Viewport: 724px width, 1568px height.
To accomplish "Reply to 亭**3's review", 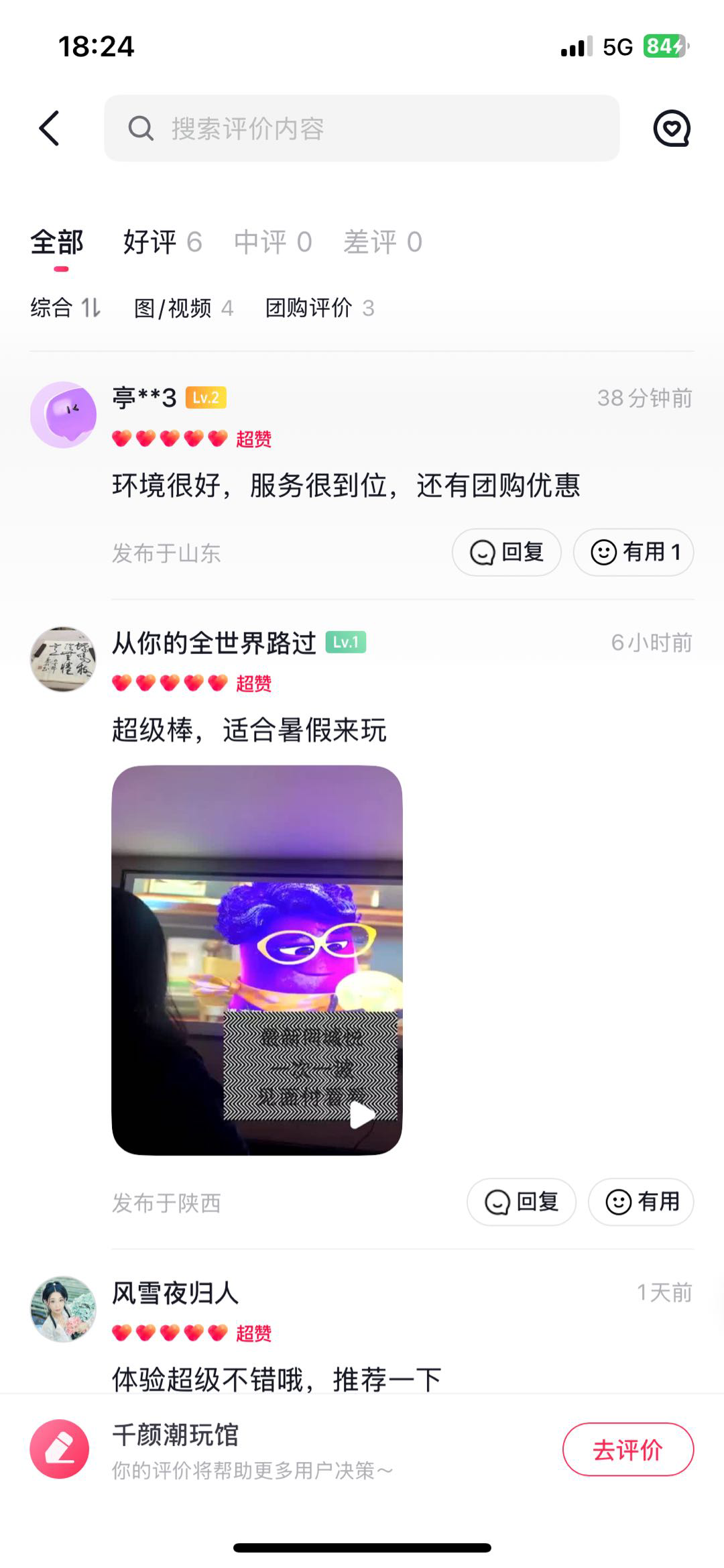I will (506, 552).
